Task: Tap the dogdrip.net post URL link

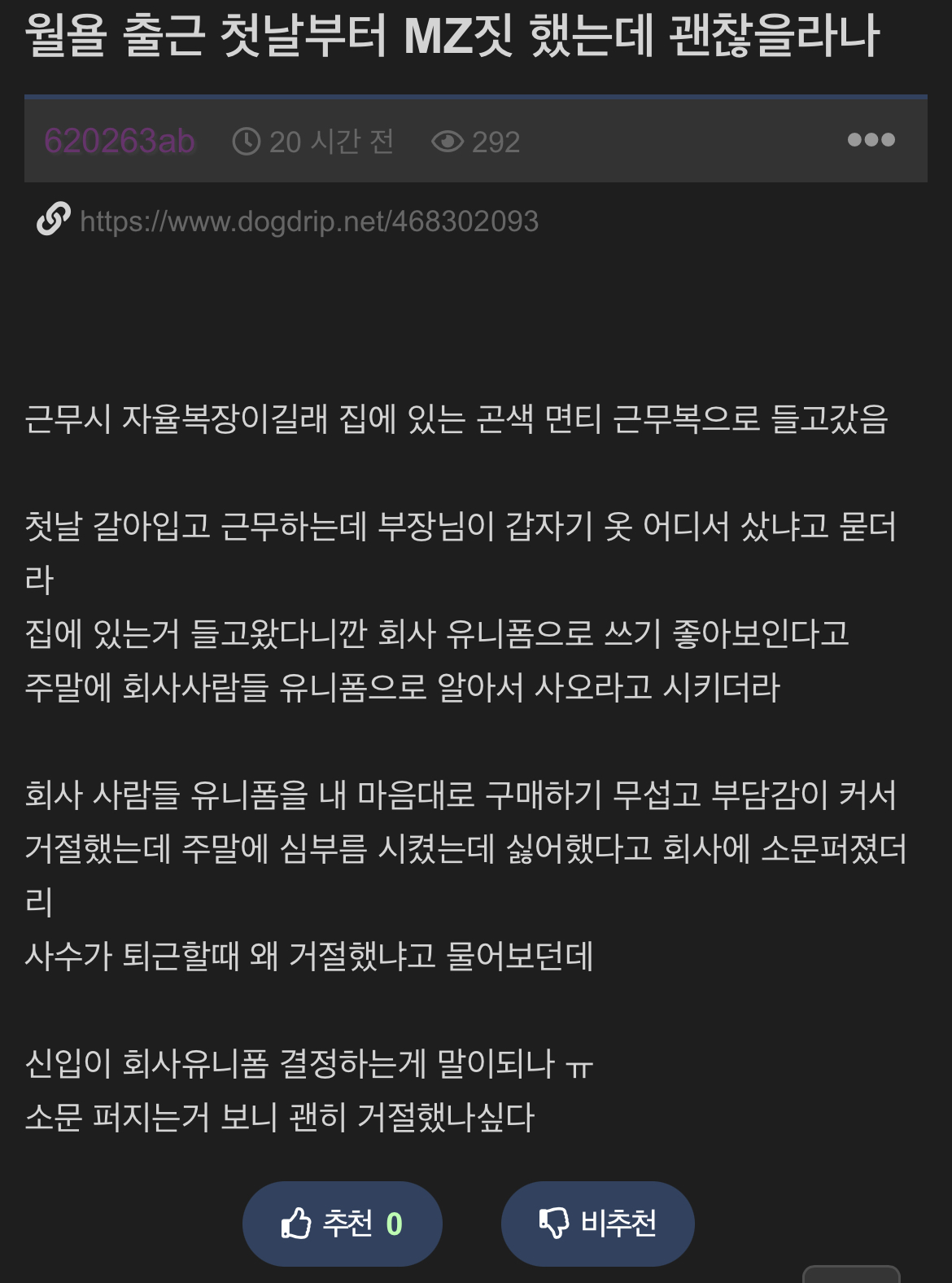Action: click(x=308, y=221)
